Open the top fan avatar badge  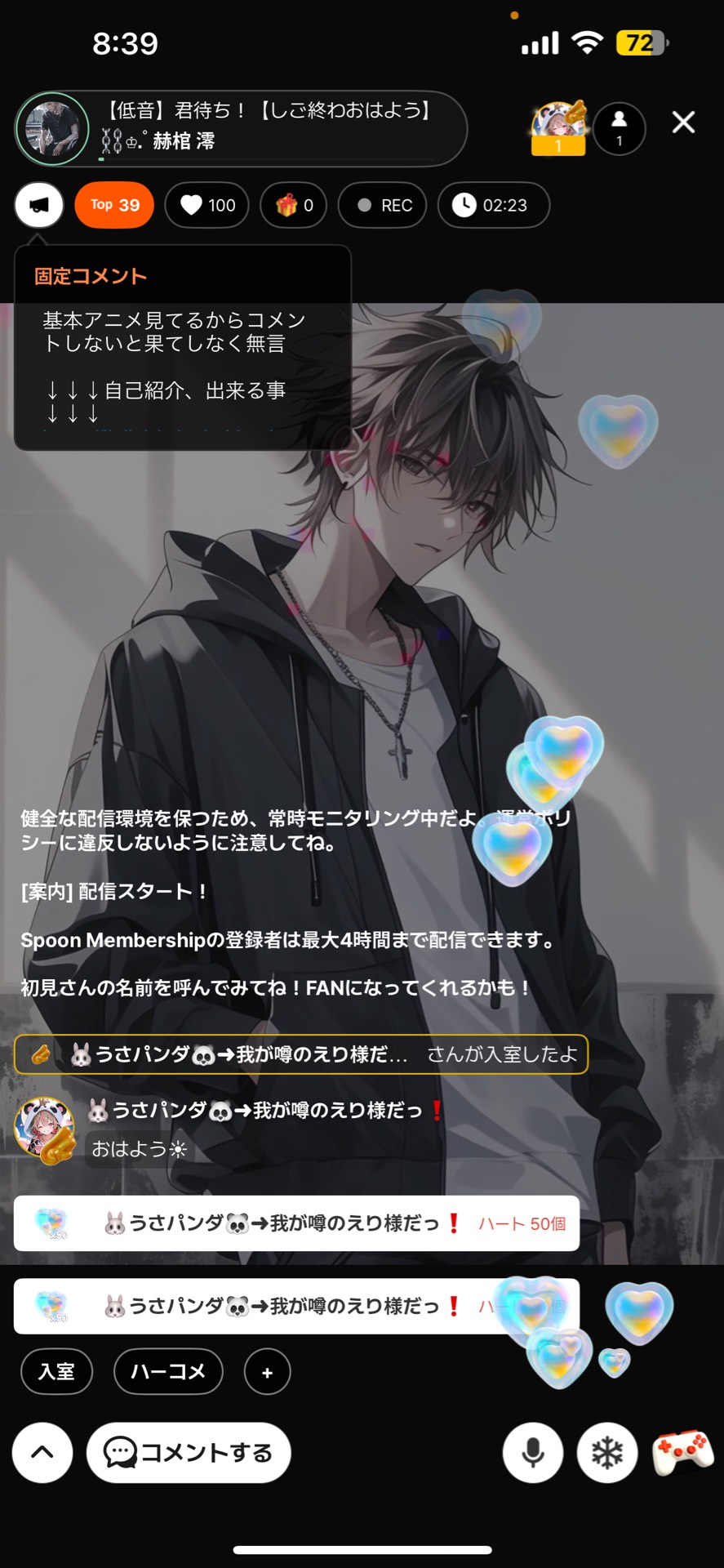tap(559, 128)
